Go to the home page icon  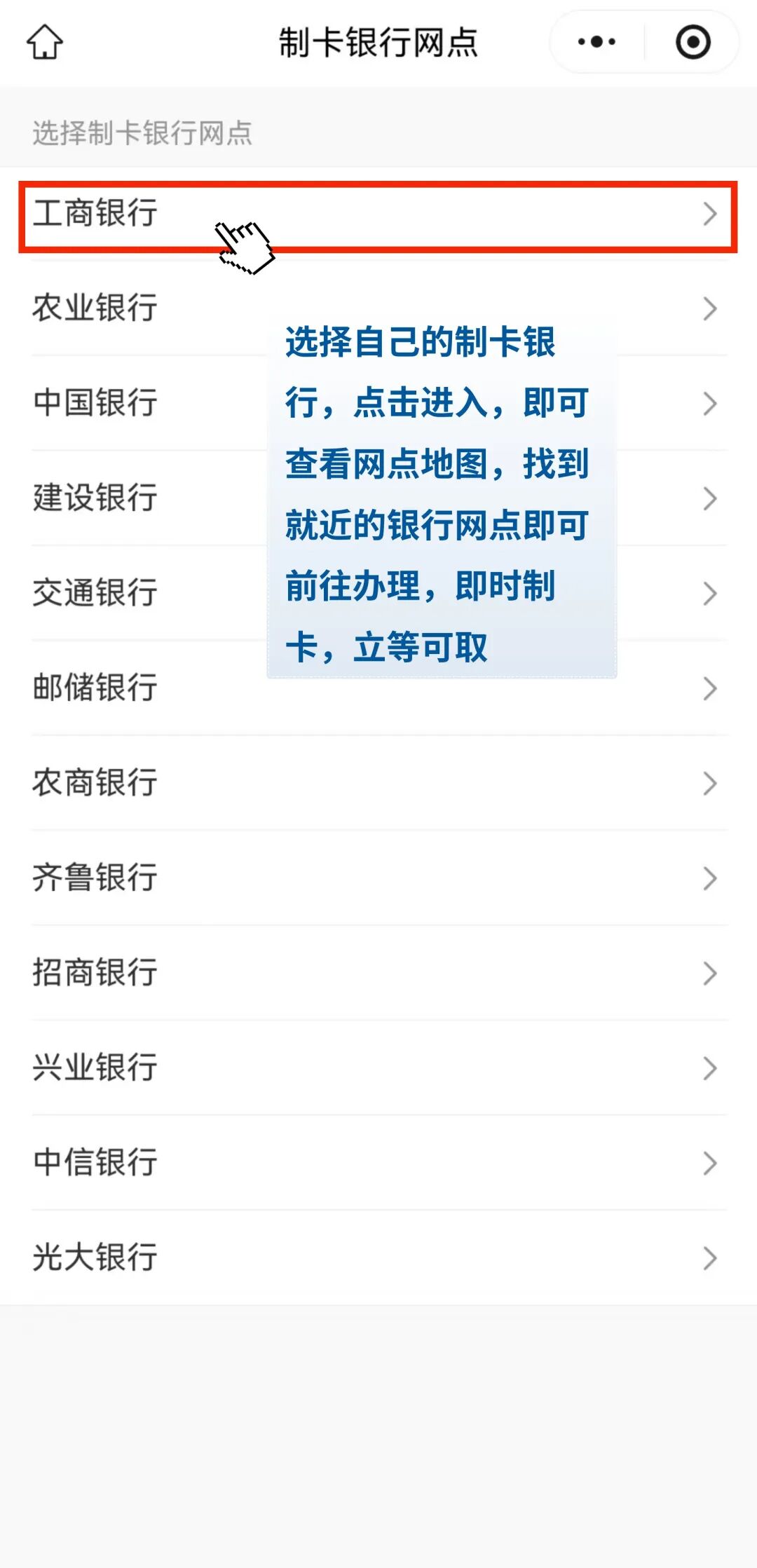45,42
